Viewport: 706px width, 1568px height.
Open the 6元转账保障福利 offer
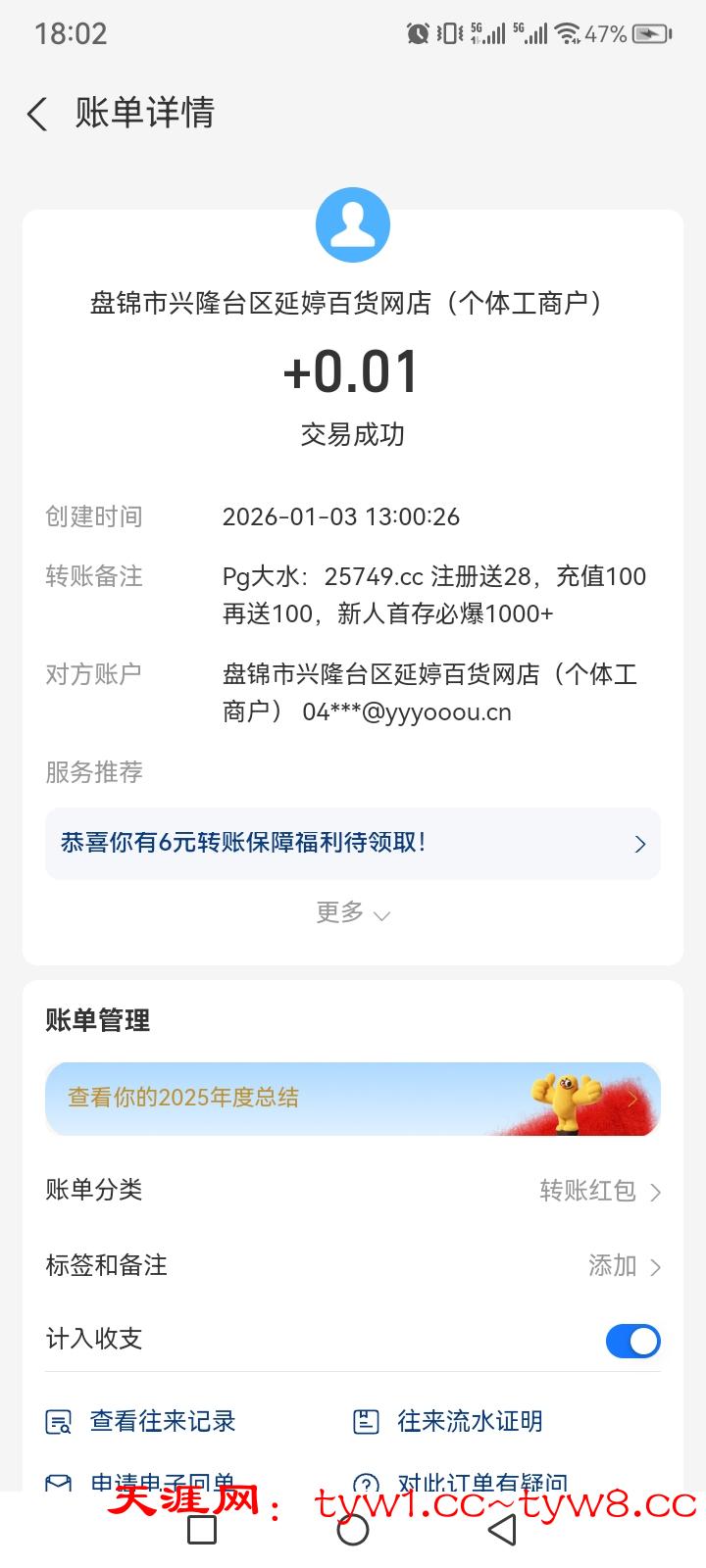353,843
